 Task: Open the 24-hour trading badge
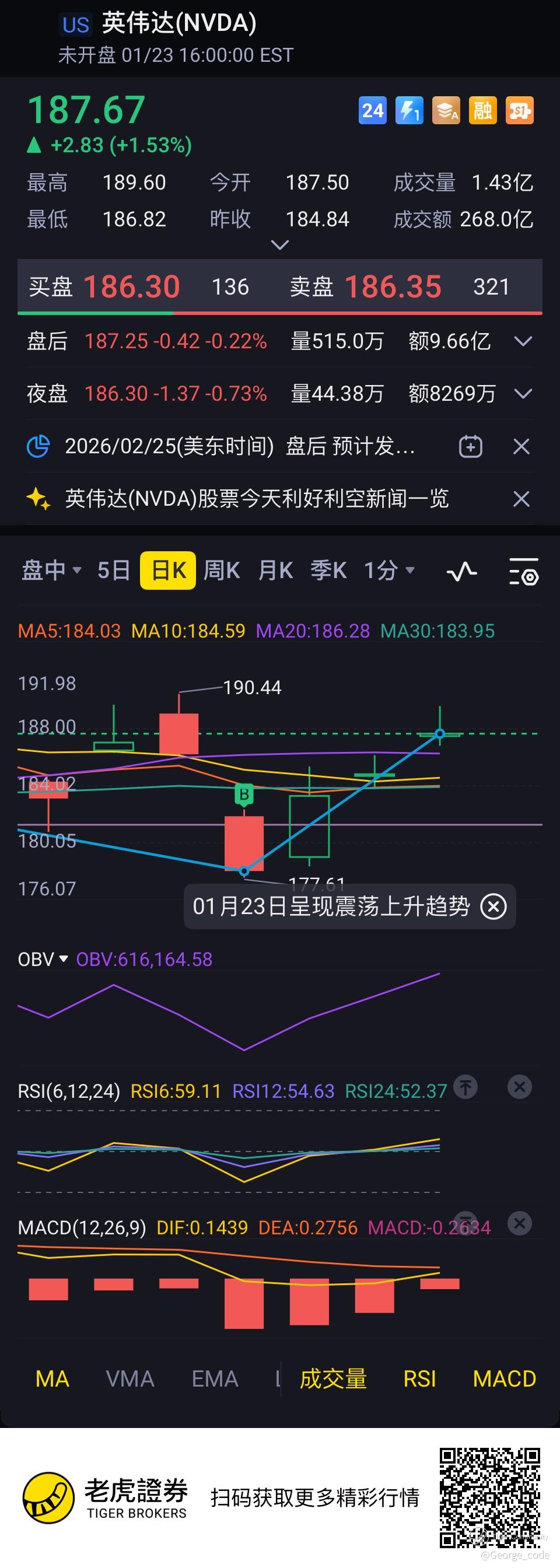(x=372, y=111)
